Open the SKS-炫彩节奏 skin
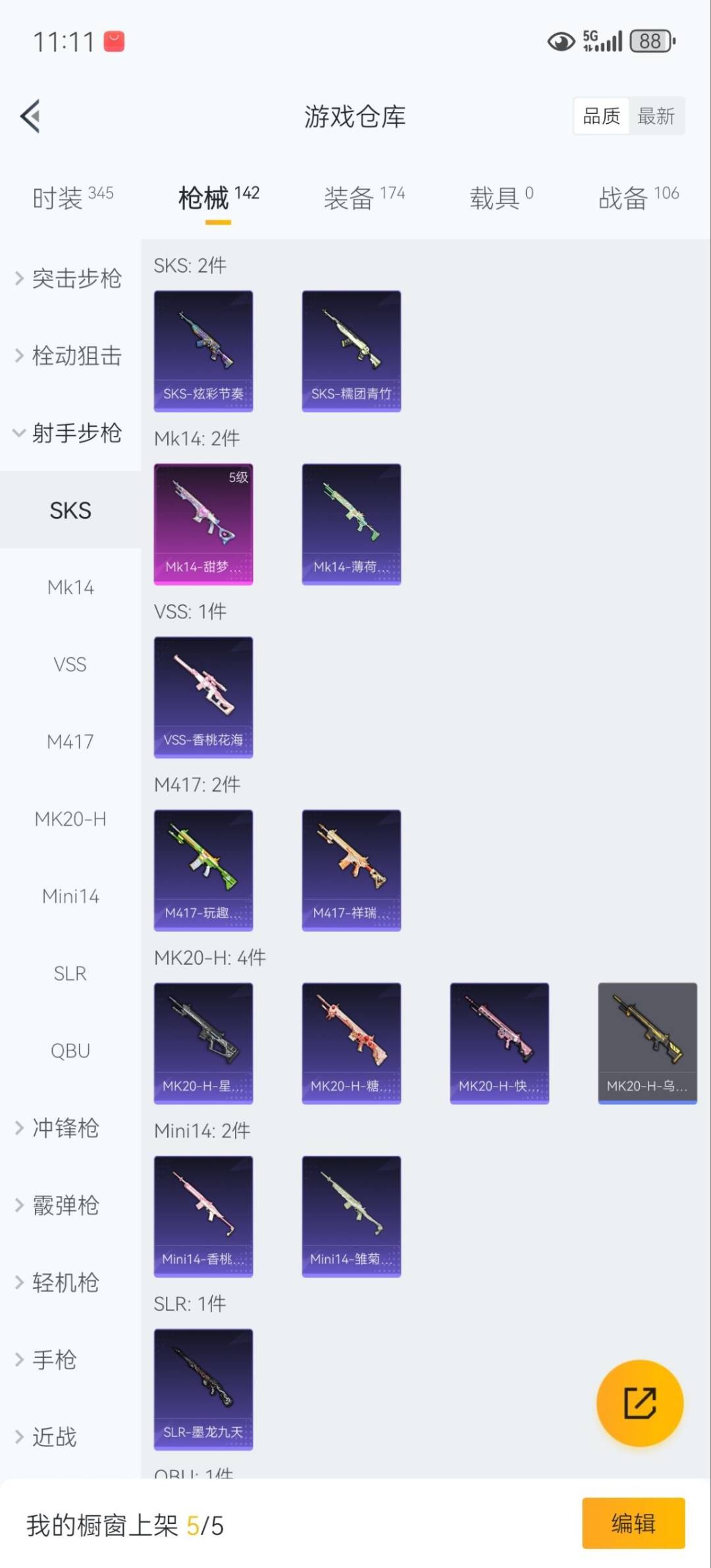The width and height of the screenshot is (711, 1568). (x=203, y=351)
